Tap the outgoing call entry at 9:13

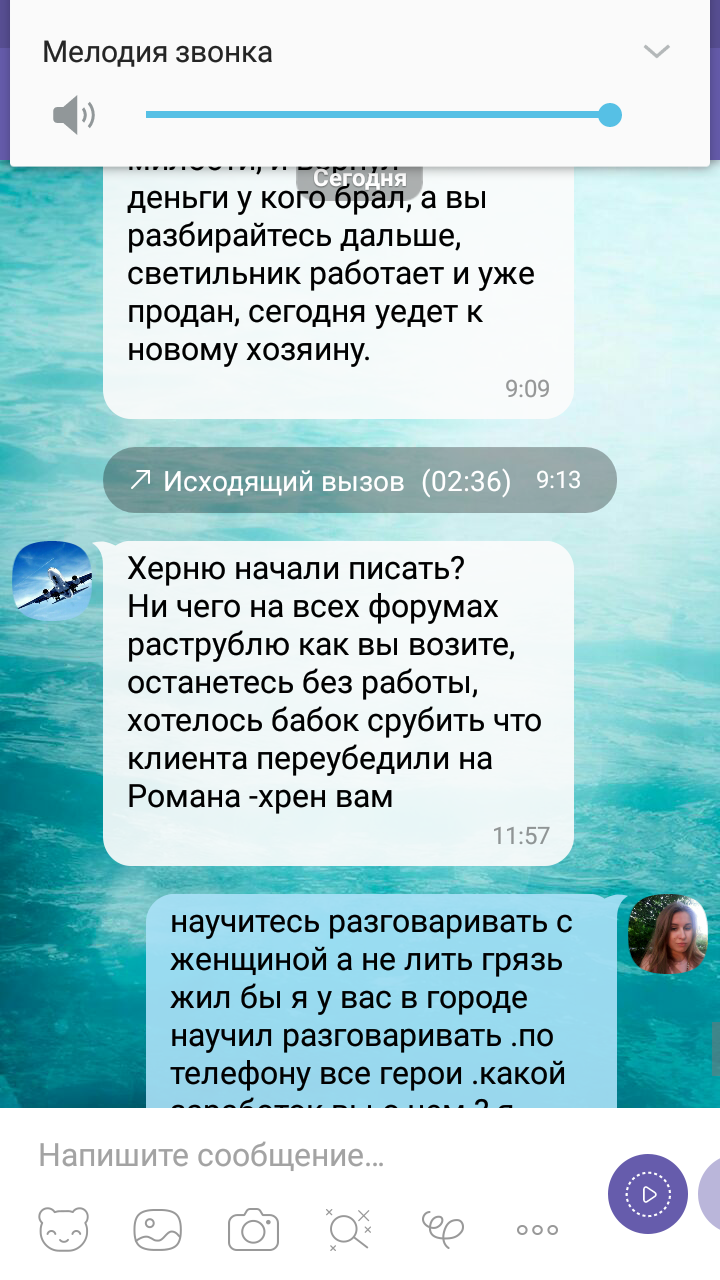[x=359, y=481]
